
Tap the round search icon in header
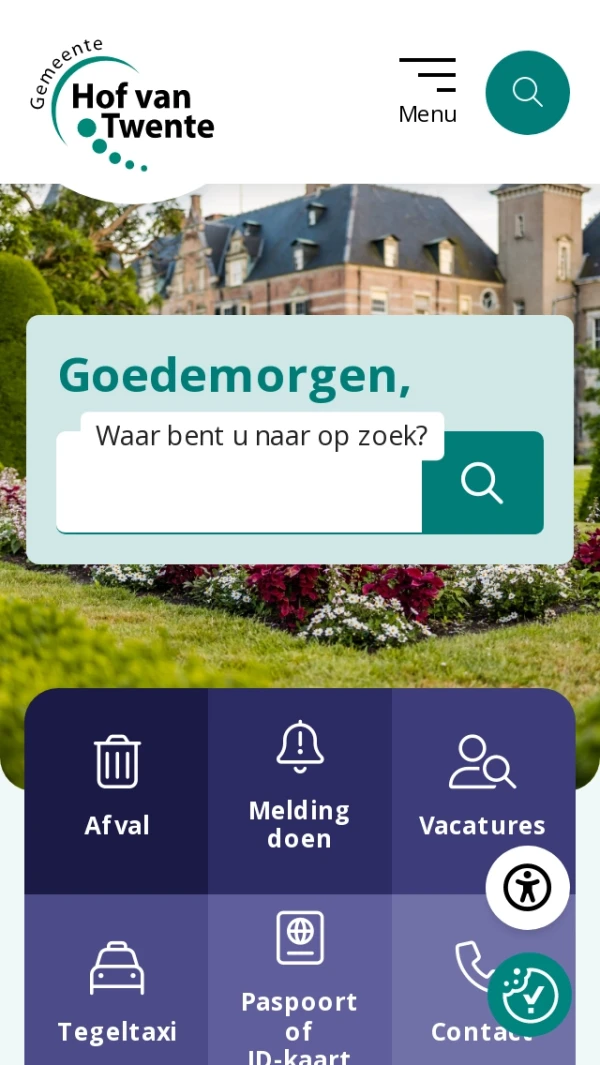click(x=527, y=92)
